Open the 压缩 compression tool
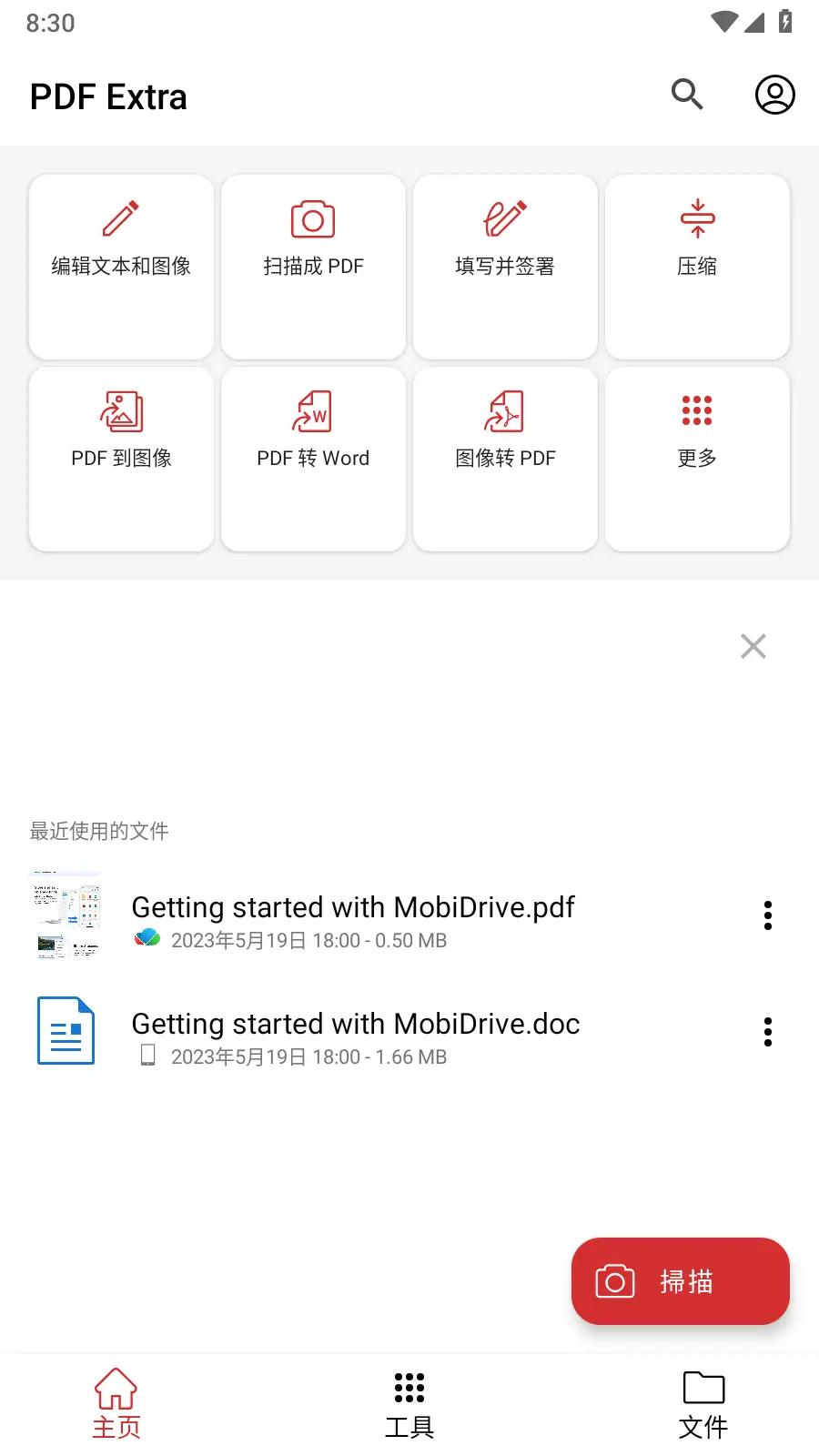 click(697, 266)
